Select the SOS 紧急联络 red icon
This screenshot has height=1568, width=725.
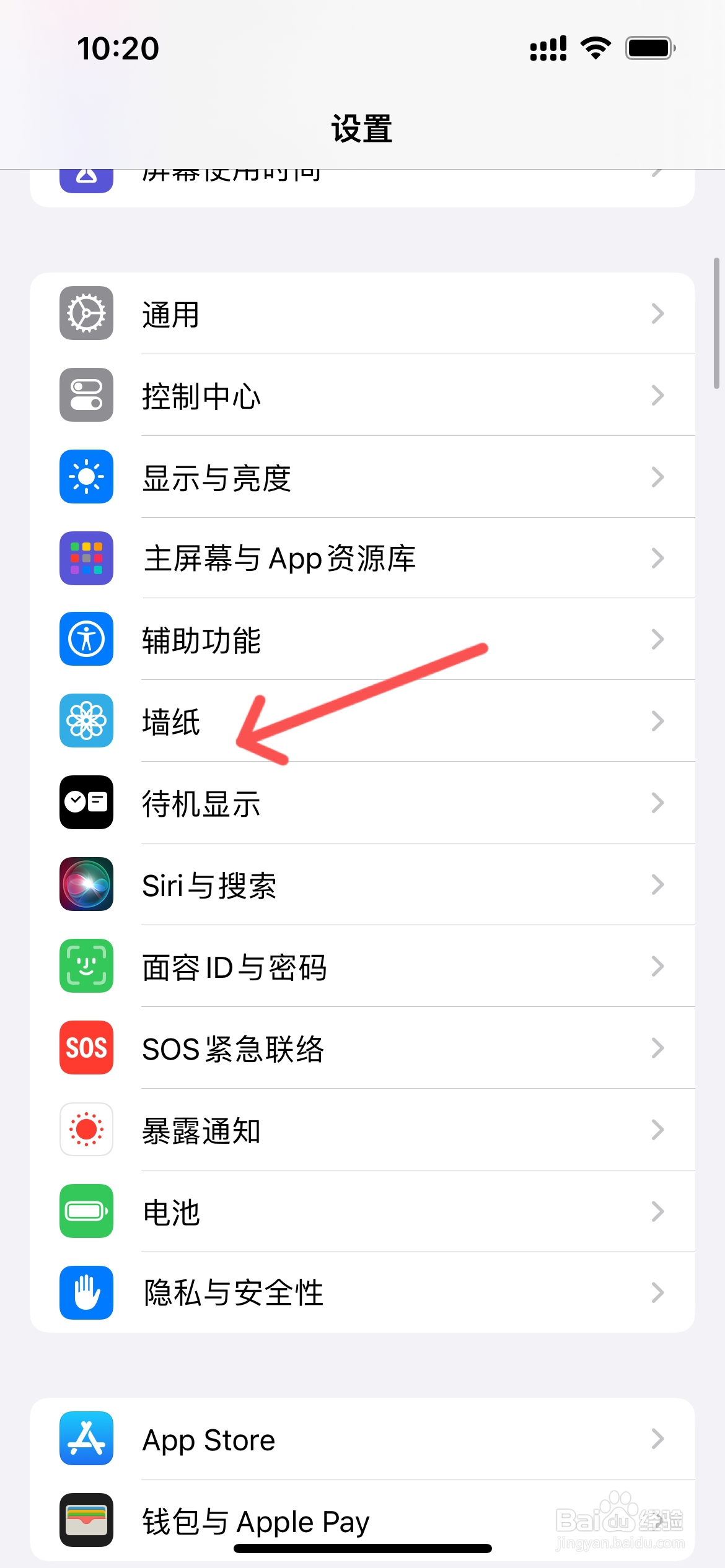86,1048
